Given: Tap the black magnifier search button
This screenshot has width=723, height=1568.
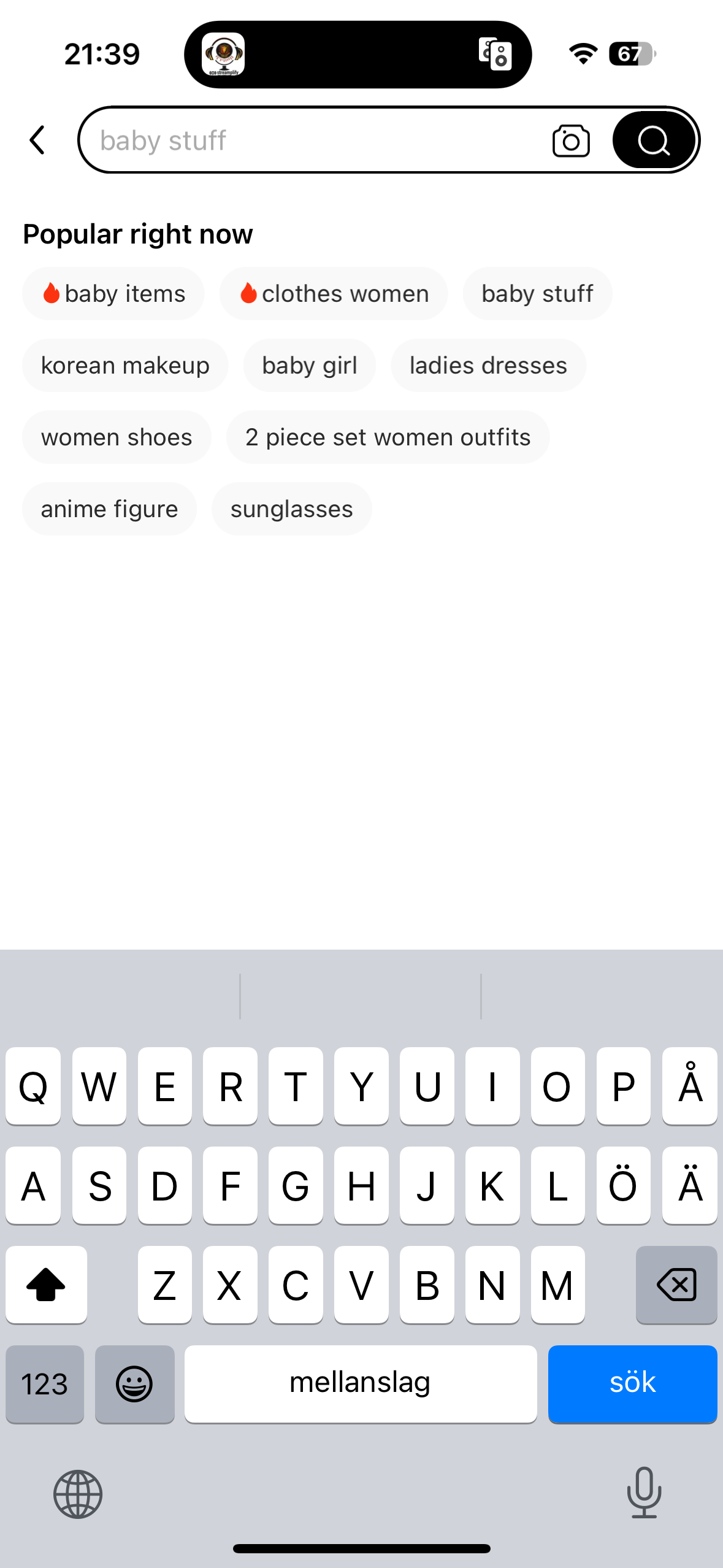Looking at the screenshot, I should [x=654, y=140].
